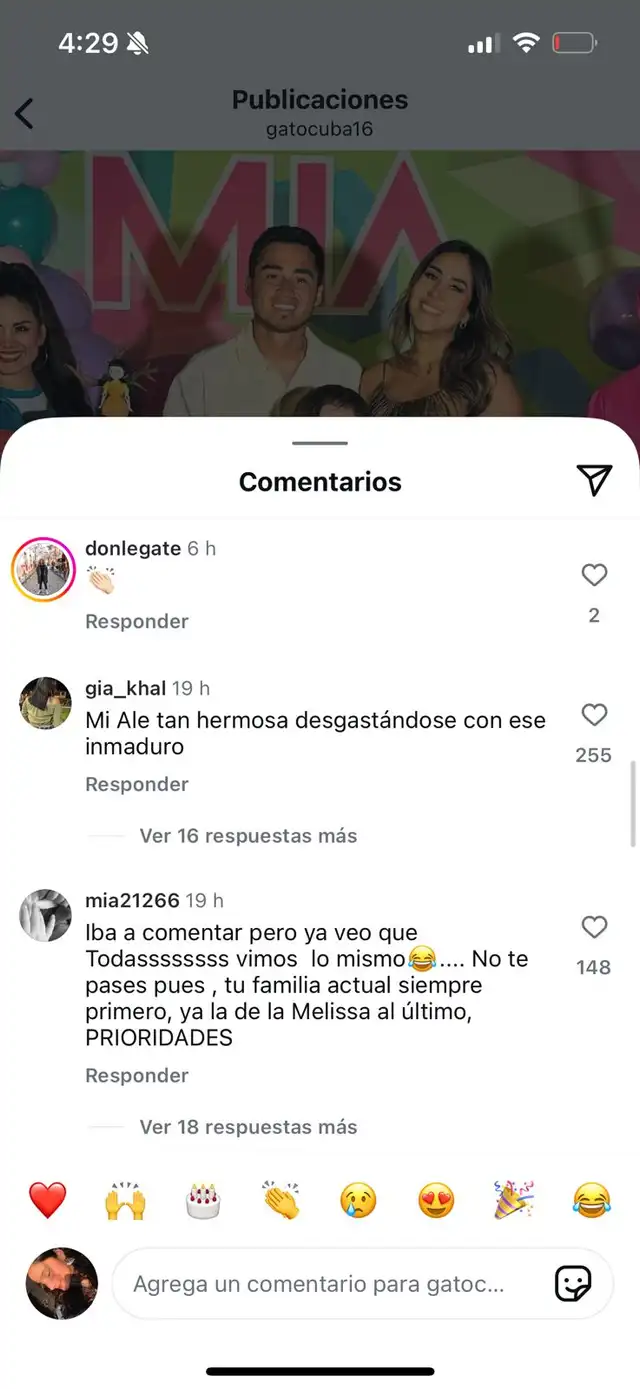Insert the clapping hands emoji
Image resolution: width=640 pixels, height=1389 pixels.
(281, 1199)
